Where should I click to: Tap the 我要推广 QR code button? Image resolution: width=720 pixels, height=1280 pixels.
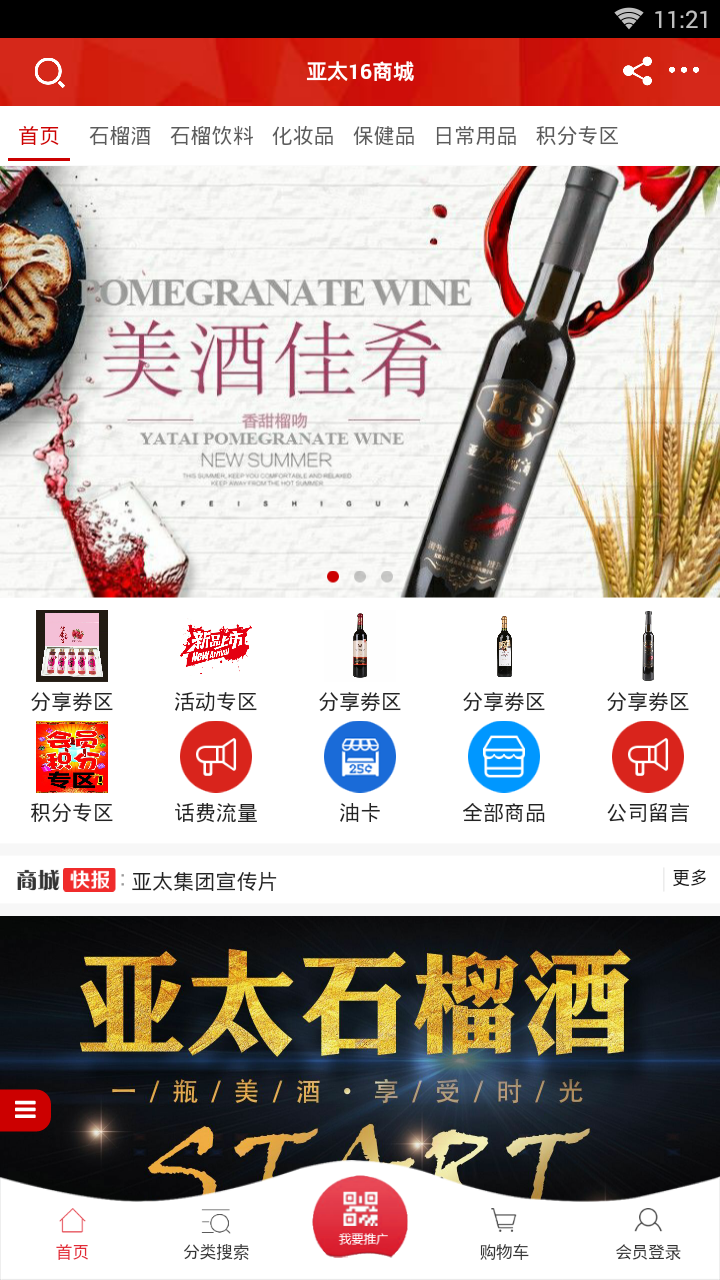pyautogui.click(x=360, y=1218)
